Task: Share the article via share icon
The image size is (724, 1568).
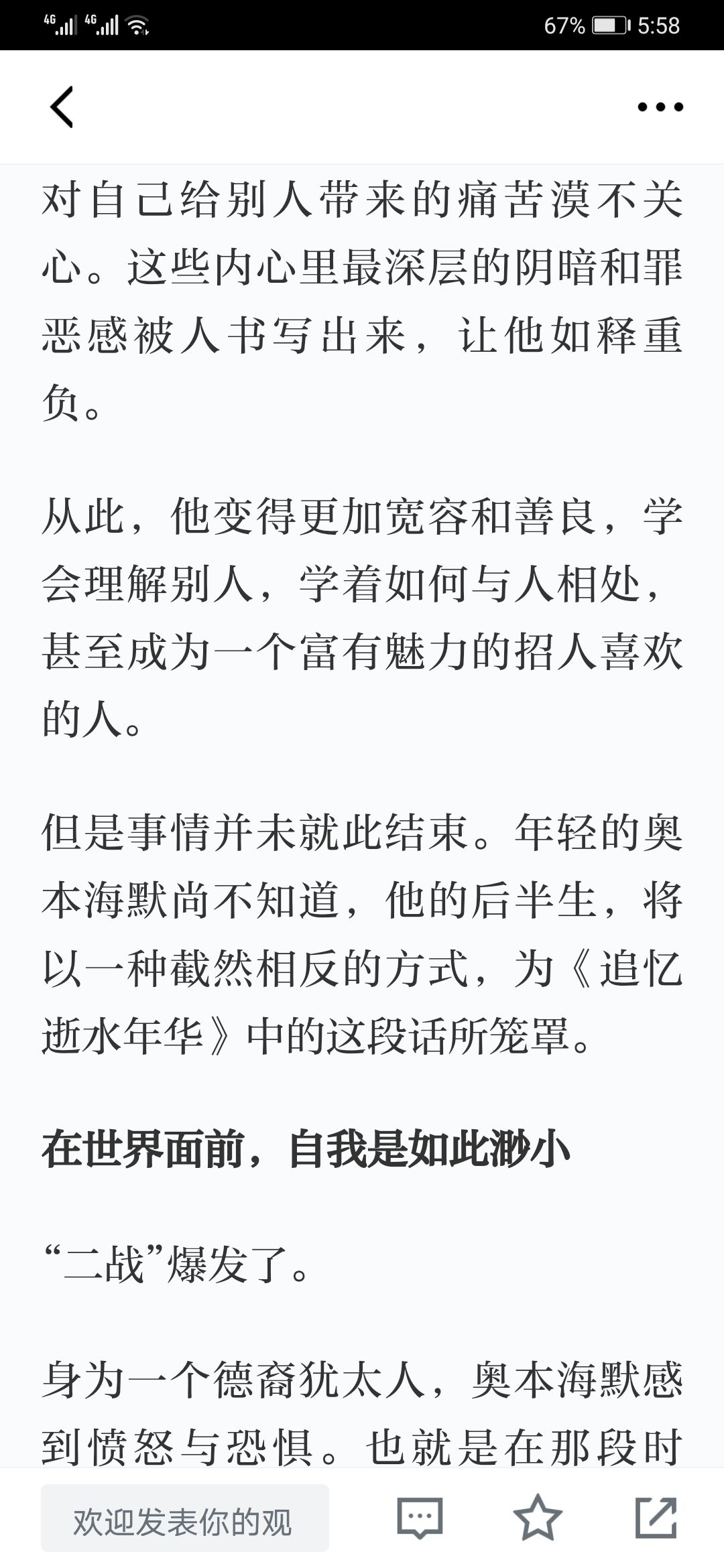Action: click(x=656, y=1517)
